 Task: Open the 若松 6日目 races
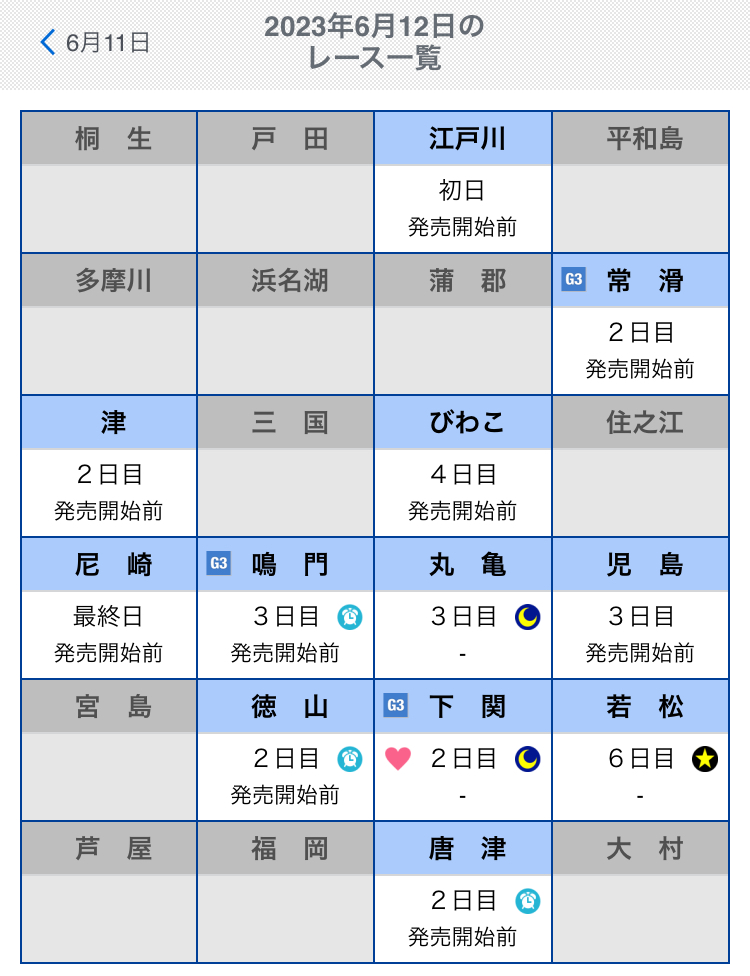pyautogui.click(x=640, y=750)
